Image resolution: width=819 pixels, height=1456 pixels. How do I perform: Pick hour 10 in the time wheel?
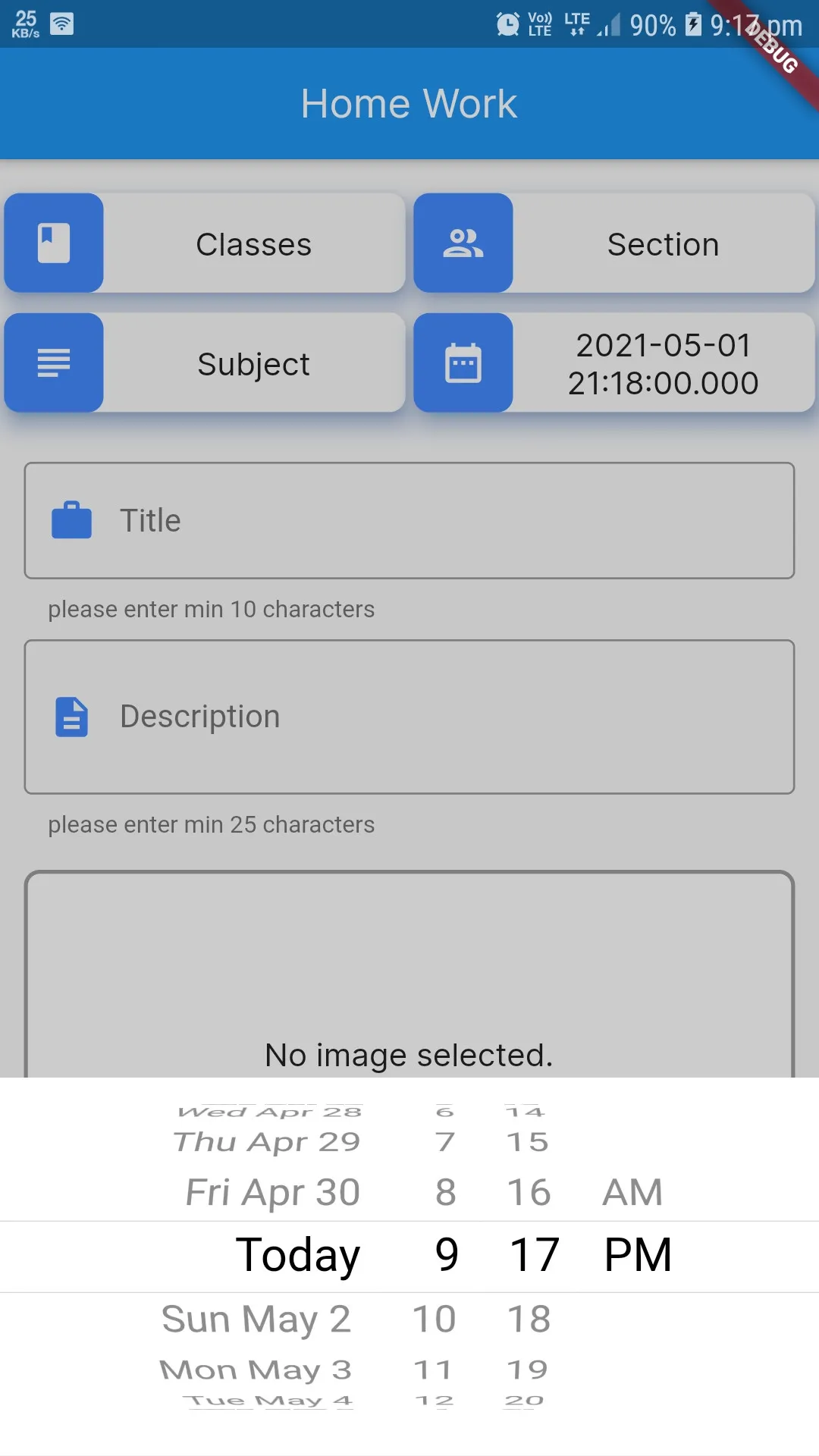pos(434,1319)
